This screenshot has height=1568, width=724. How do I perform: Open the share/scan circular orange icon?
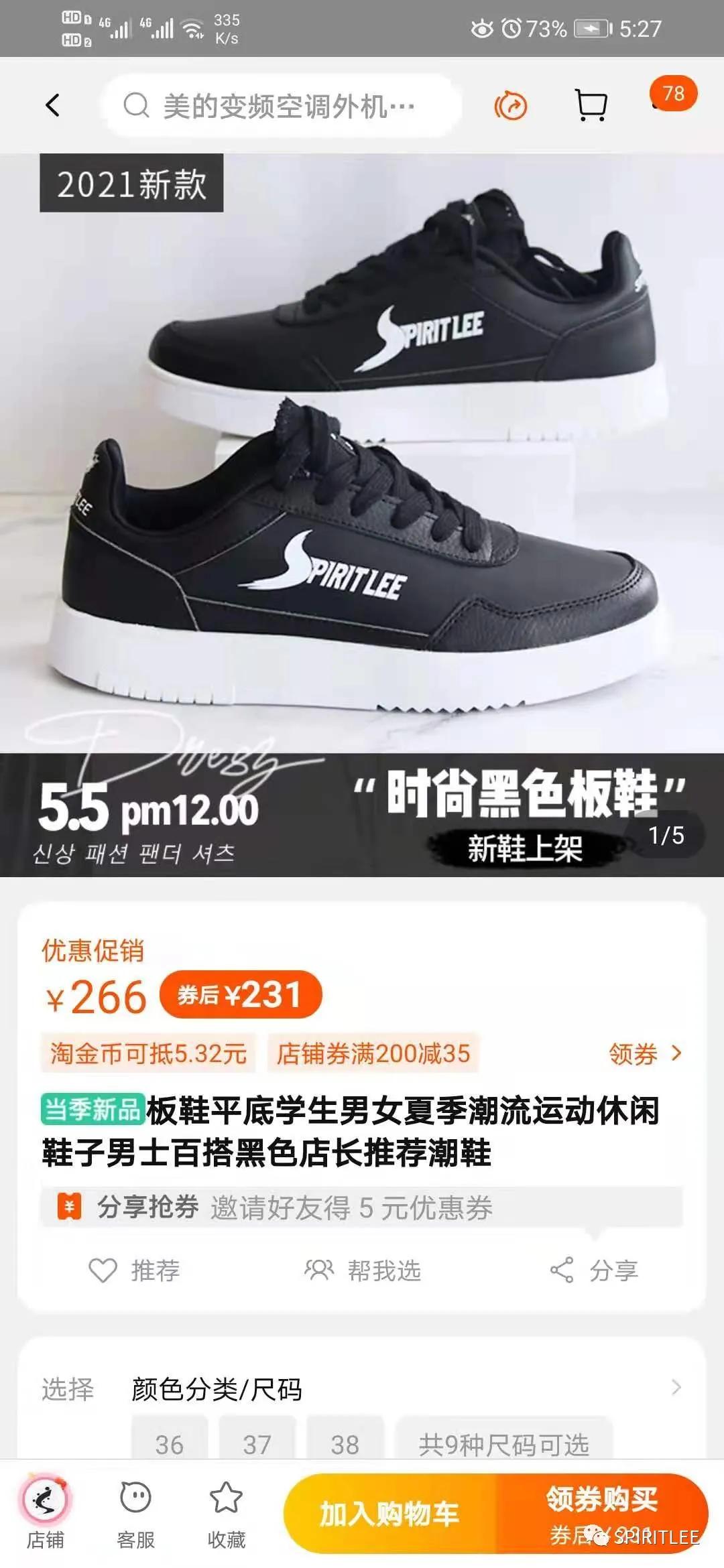[509, 106]
